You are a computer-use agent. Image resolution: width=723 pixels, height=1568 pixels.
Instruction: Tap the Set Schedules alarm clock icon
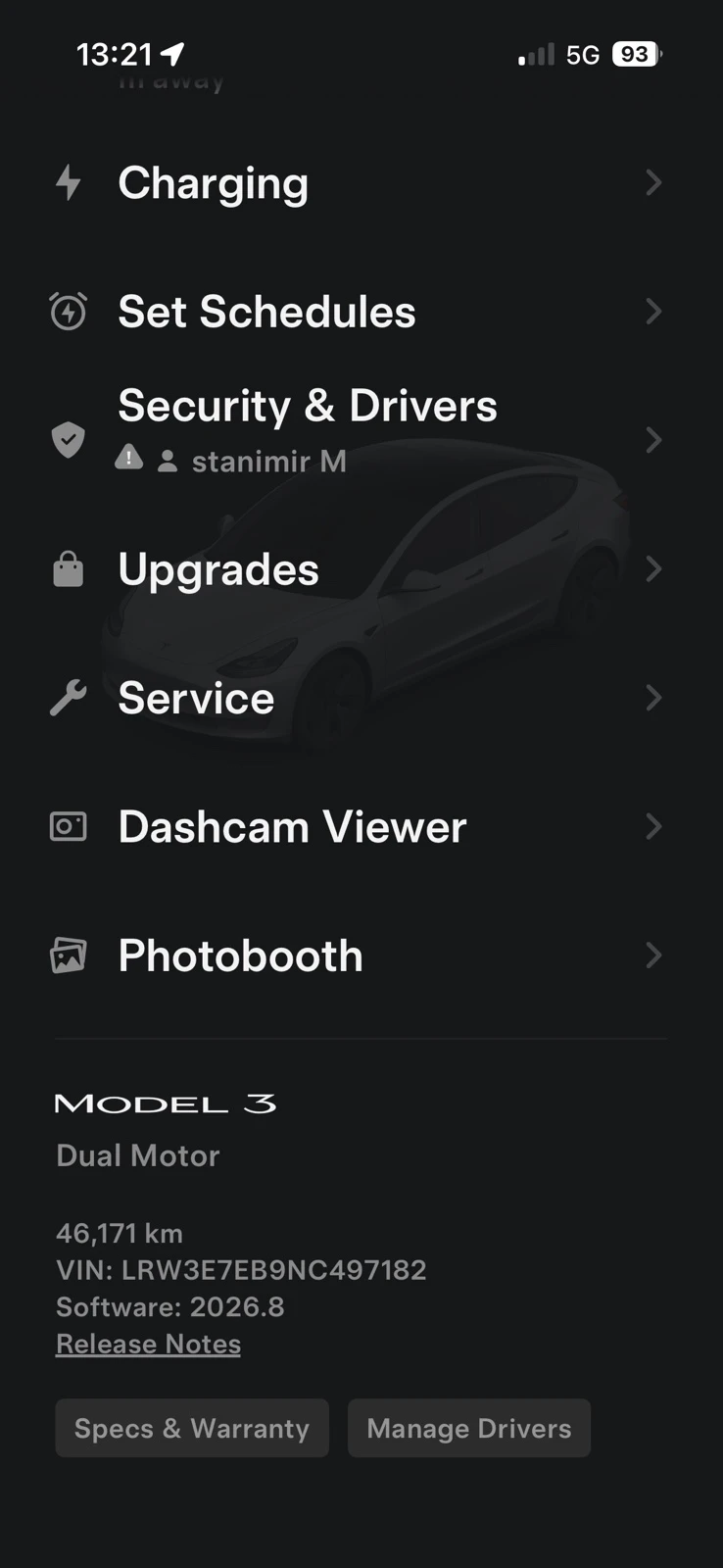67,311
